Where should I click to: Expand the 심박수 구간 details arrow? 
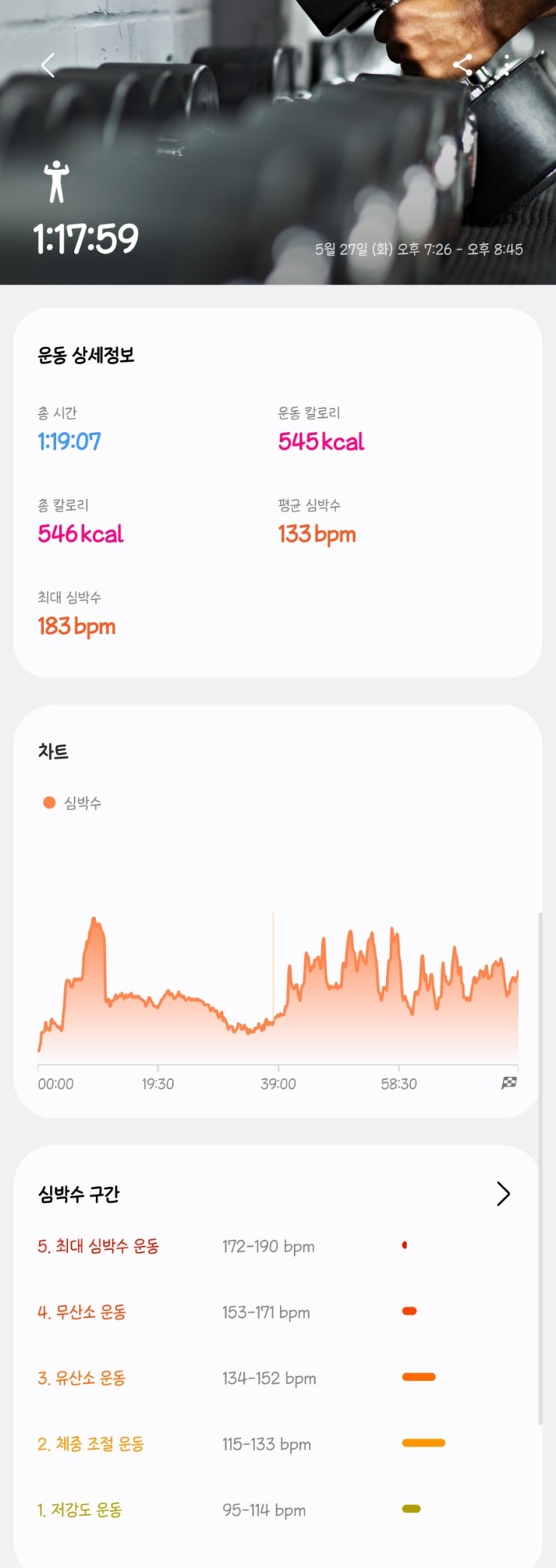(503, 1194)
